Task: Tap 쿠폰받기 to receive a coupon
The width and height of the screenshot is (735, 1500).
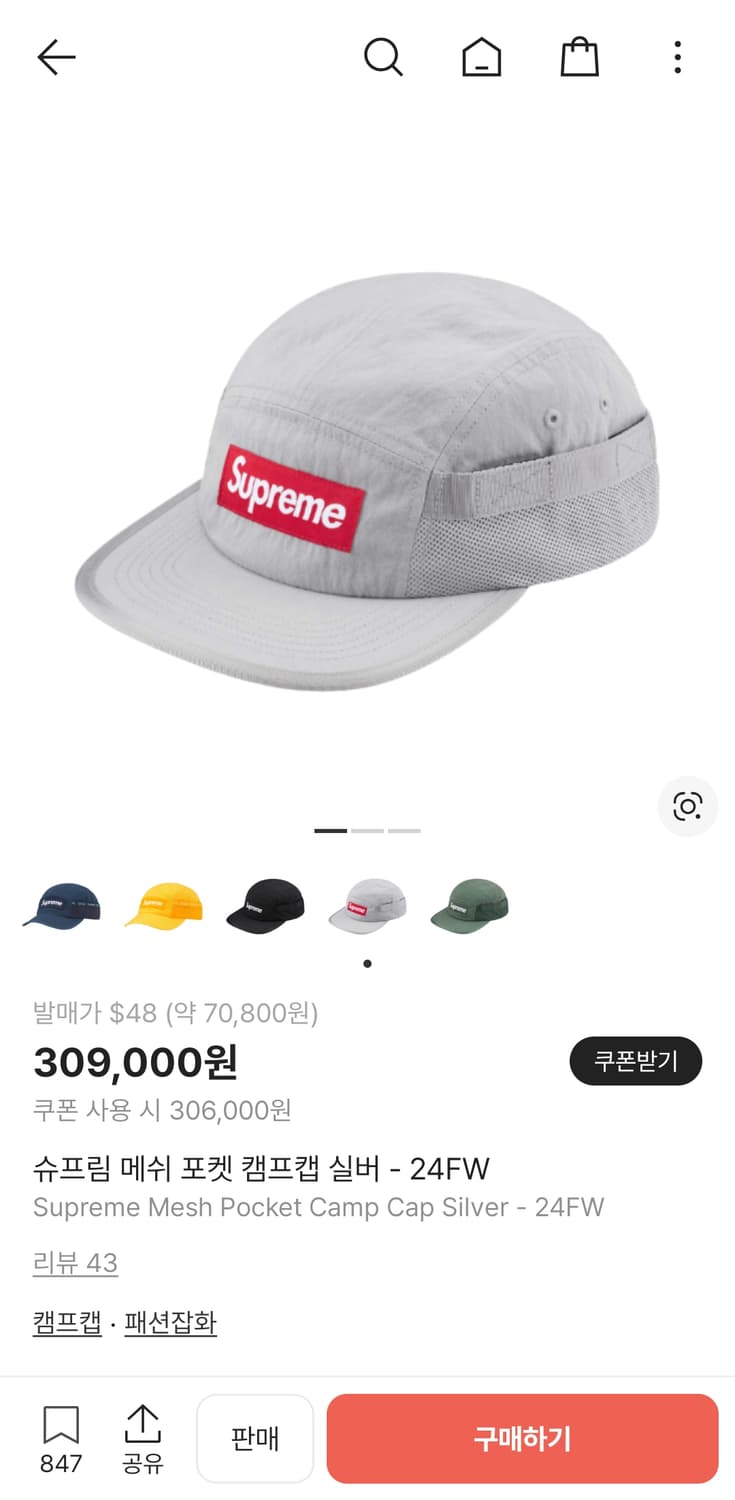Action: pyautogui.click(x=635, y=1061)
